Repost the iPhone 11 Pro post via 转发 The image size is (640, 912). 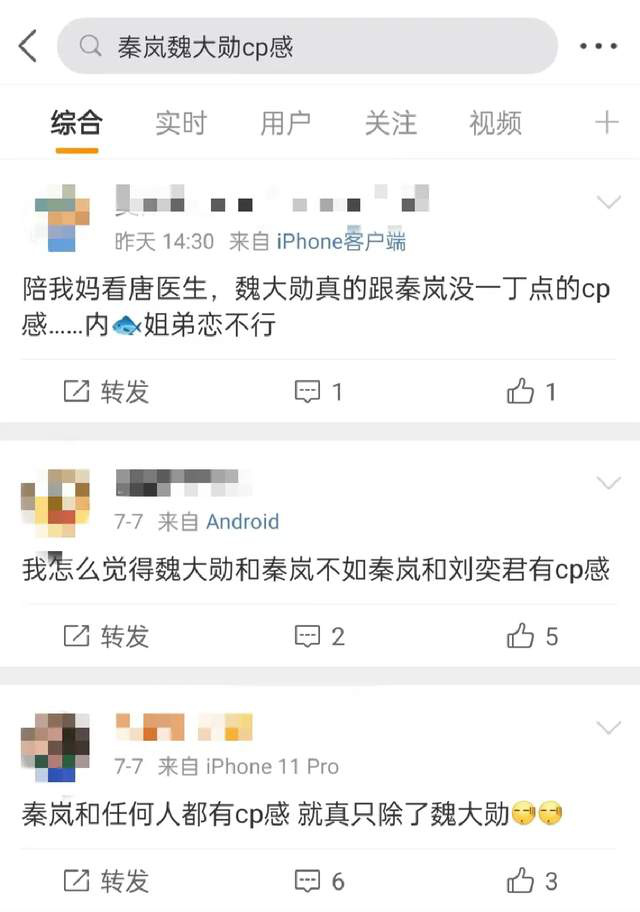(106, 881)
